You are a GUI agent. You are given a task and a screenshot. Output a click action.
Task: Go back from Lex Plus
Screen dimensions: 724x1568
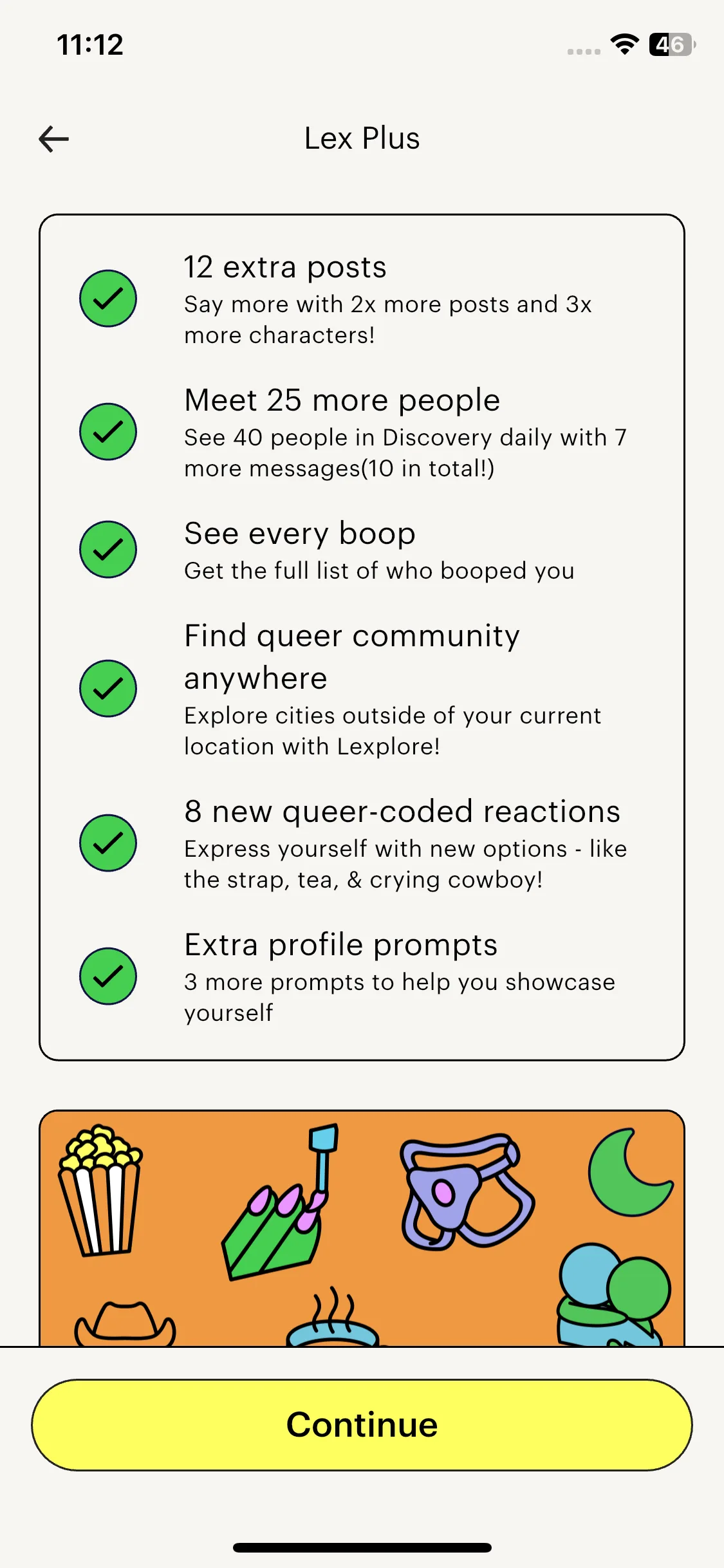(x=54, y=138)
